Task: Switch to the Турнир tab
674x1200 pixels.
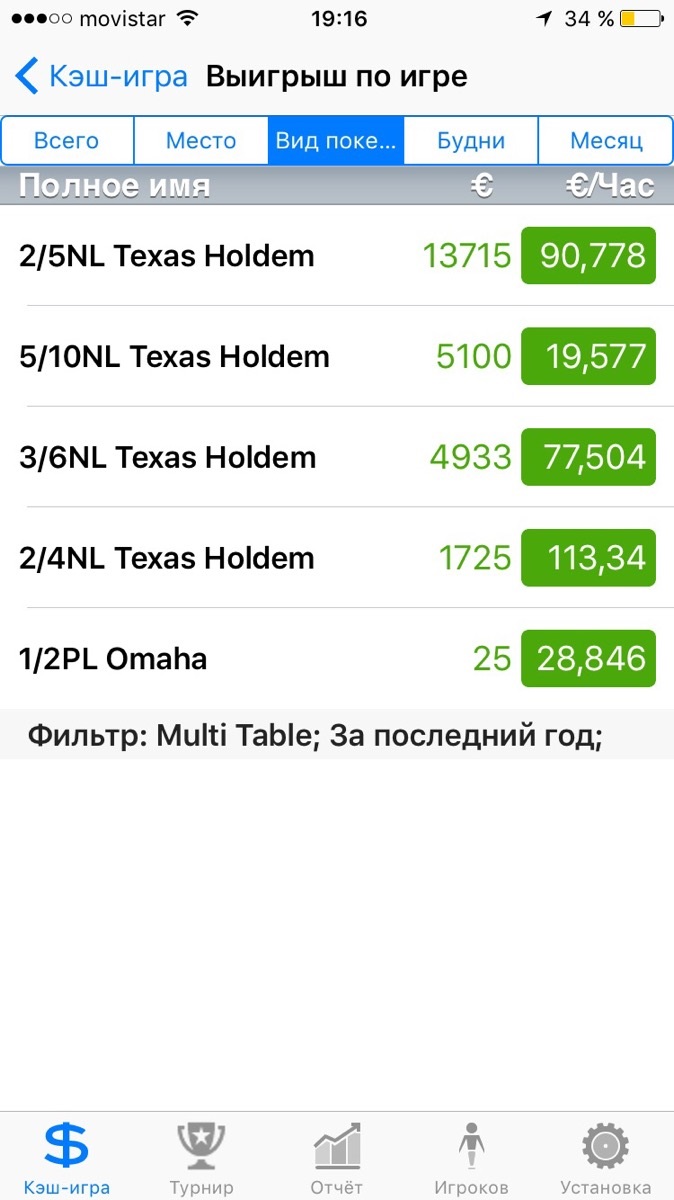Action: (201, 1158)
